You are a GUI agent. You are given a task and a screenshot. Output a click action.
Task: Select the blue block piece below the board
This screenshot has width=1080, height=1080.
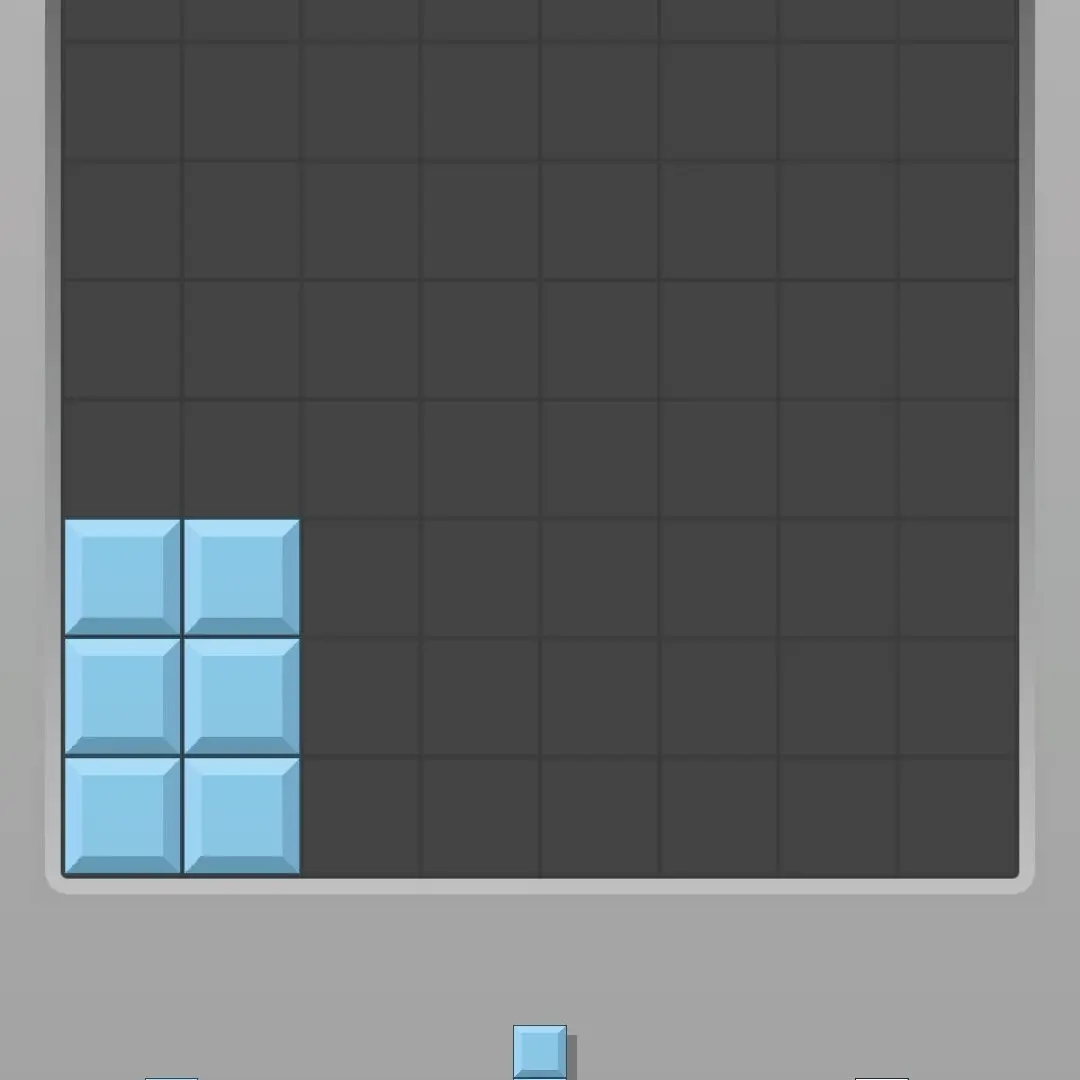tap(540, 1052)
